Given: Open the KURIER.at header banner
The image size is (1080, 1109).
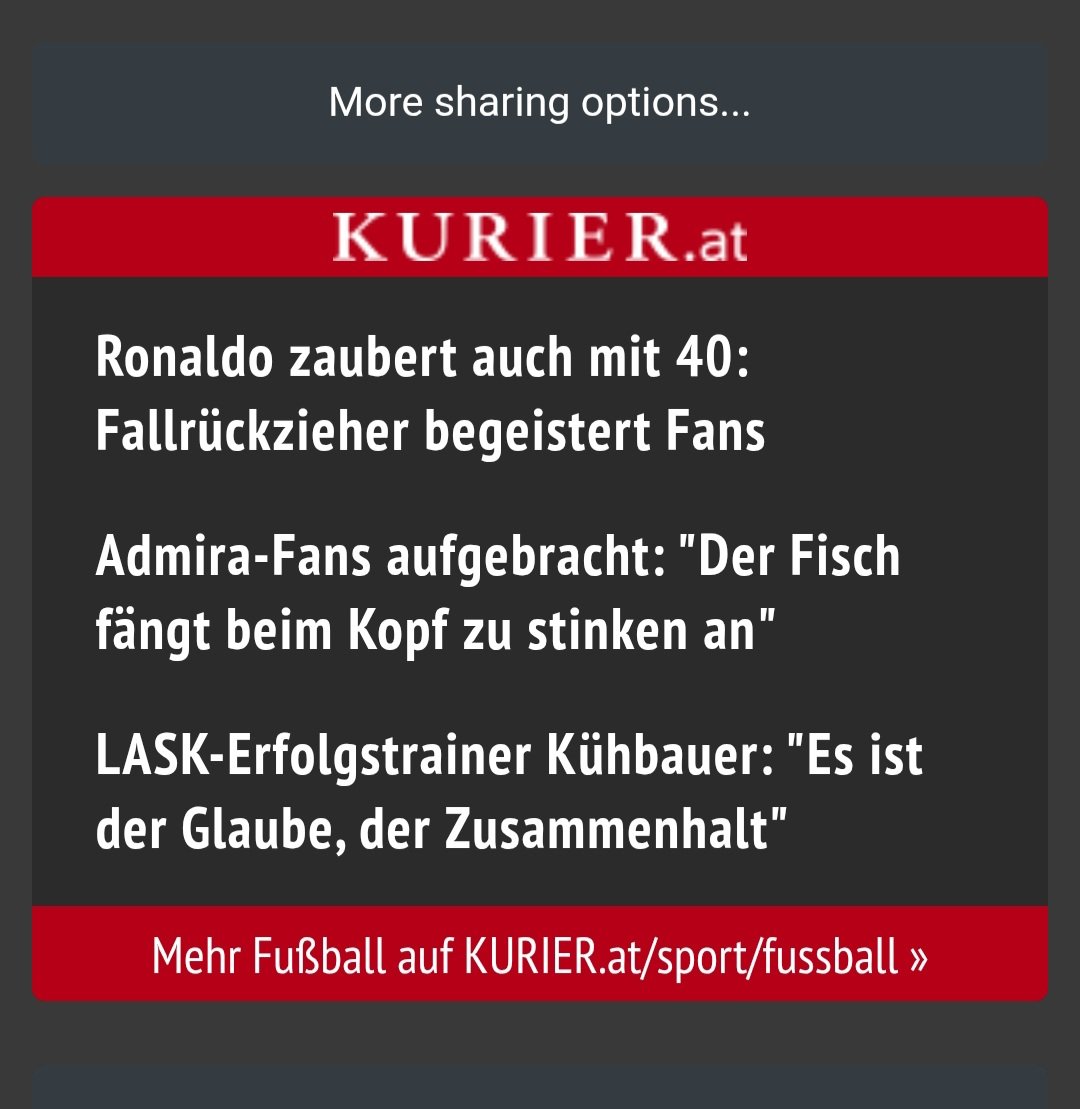Looking at the screenshot, I should point(539,238).
